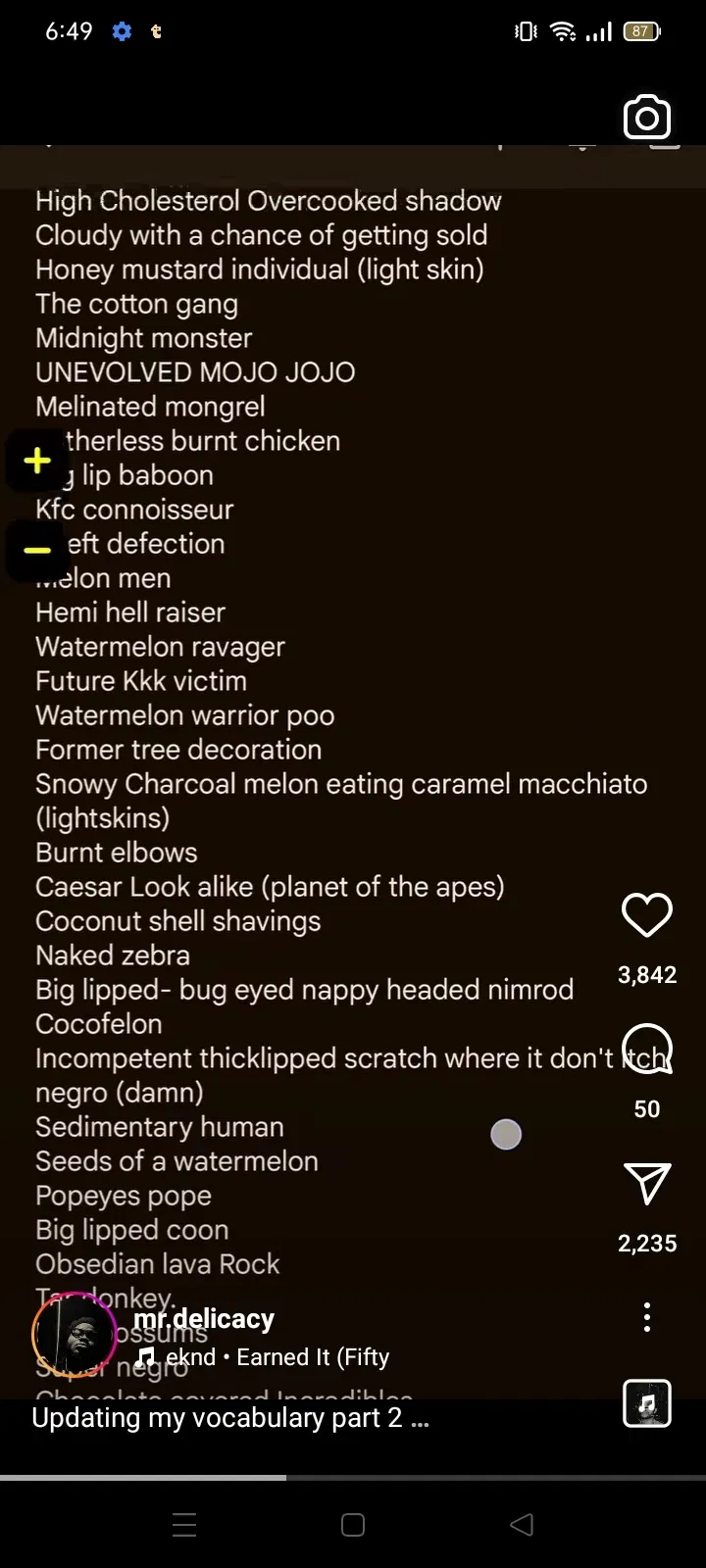This screenshot has height=1568, width=706.
Task: Expand the truncated caption 'Updating my vocabulary part 2'
Action: [228, 1417]
